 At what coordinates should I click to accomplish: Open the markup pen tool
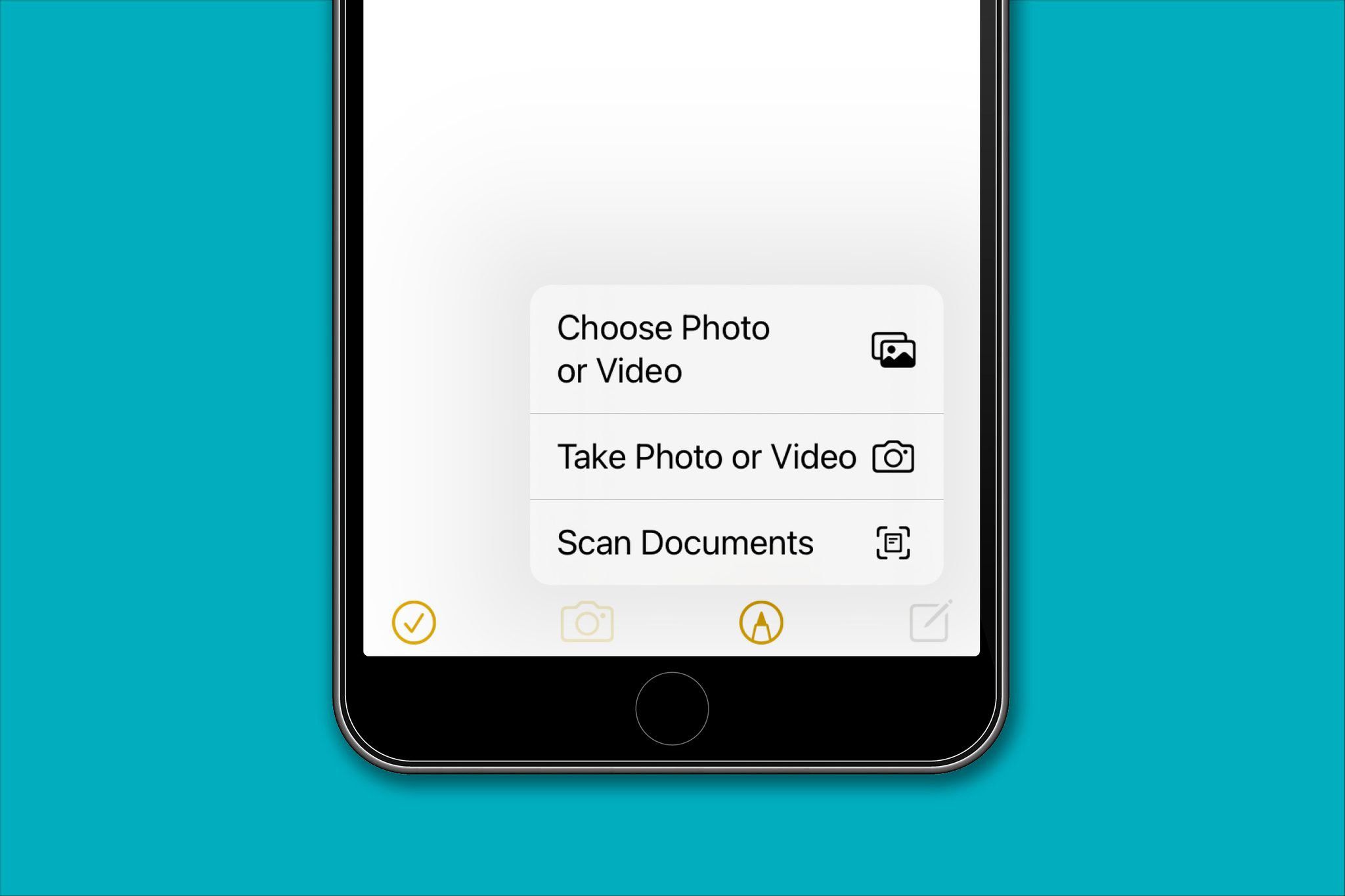[761, 622]
